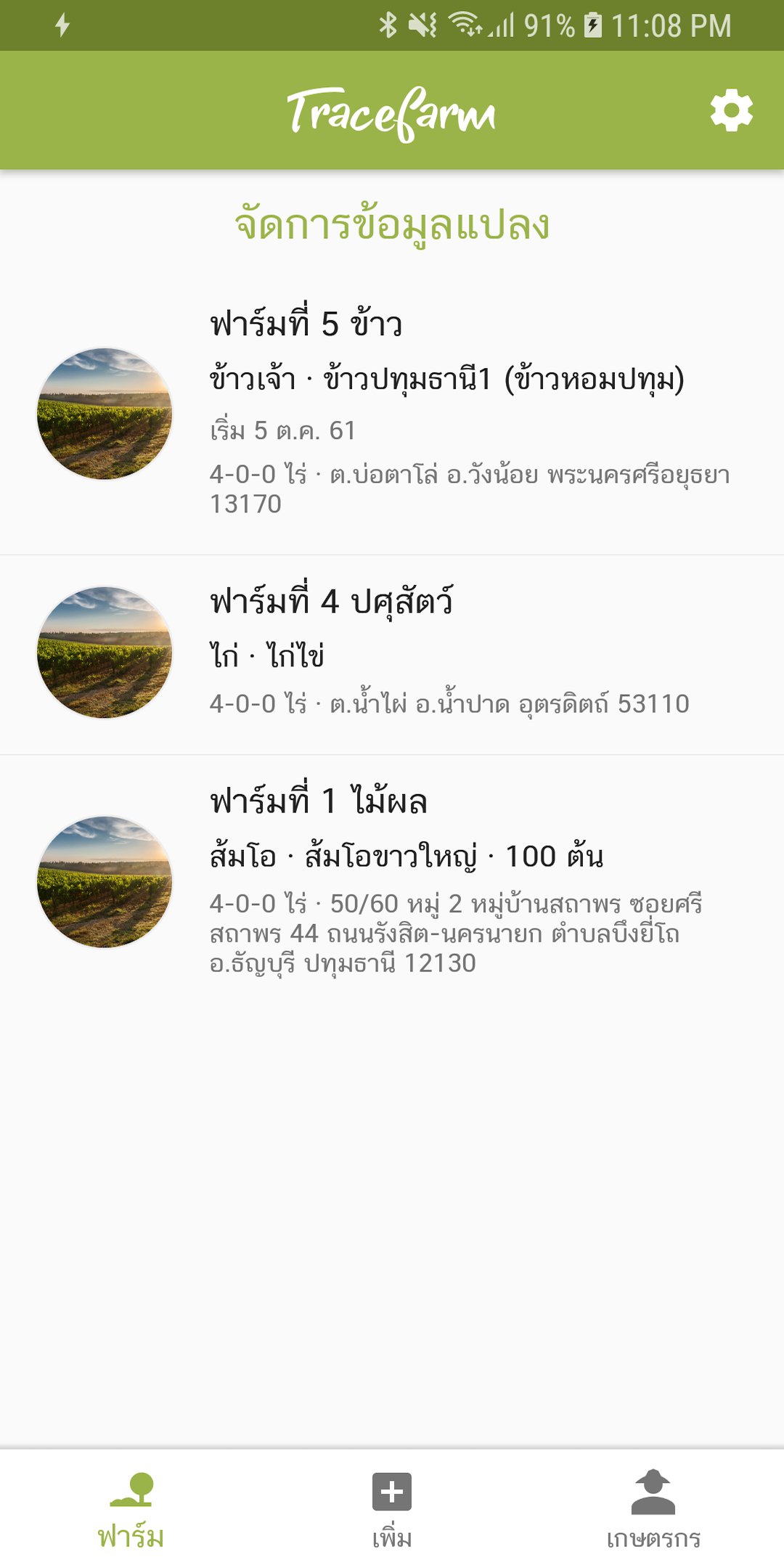This screenshot has height=1568, width=784.
Task: Select the เพิ่ม tab to add
Action: [x=392, y=1510]
